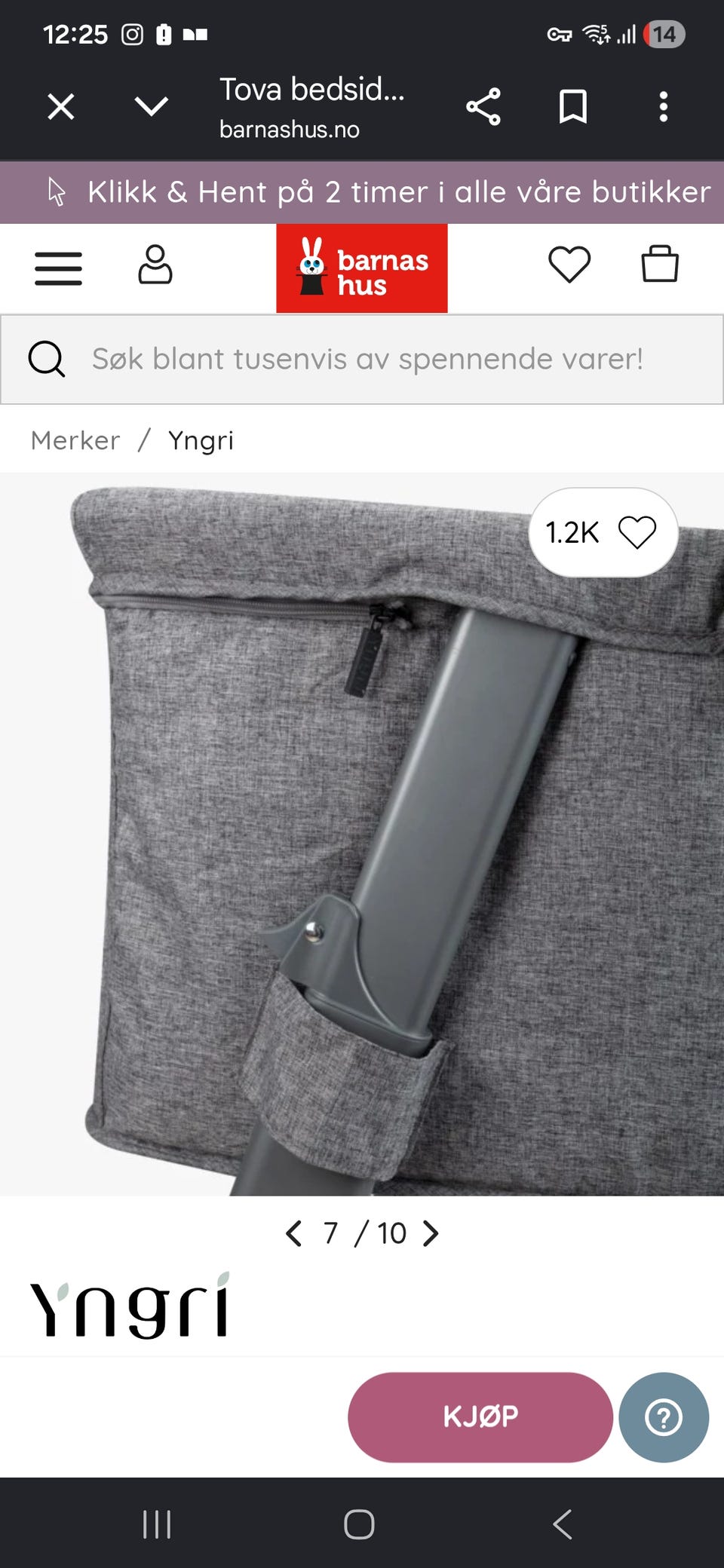Share the Tova bedside page

point(483,106)
